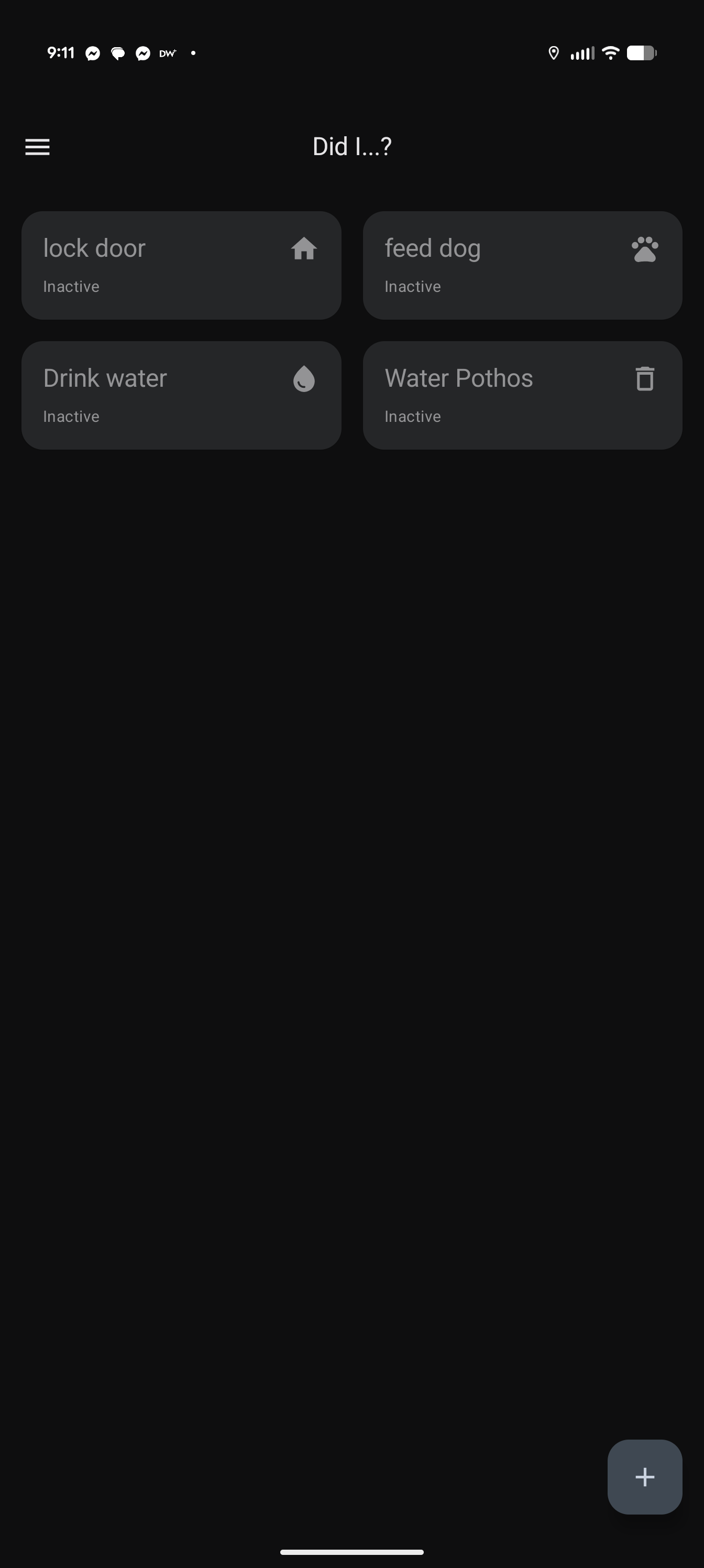Open the Water Pothos card
The height and width of the screenshot is (1568, 704).
click(x=523, y=396)
